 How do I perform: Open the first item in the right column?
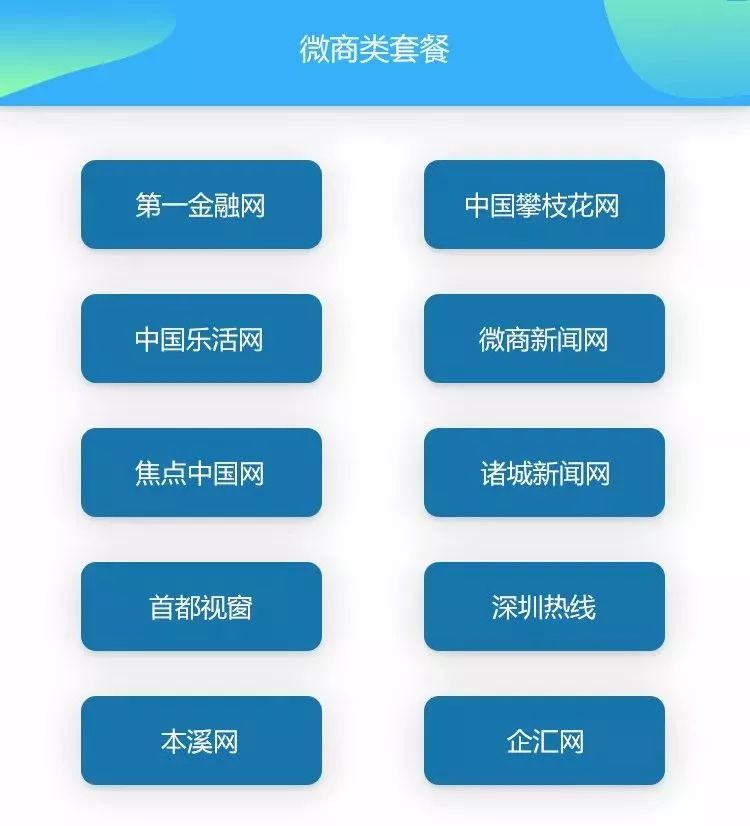[x=545, y=205]
